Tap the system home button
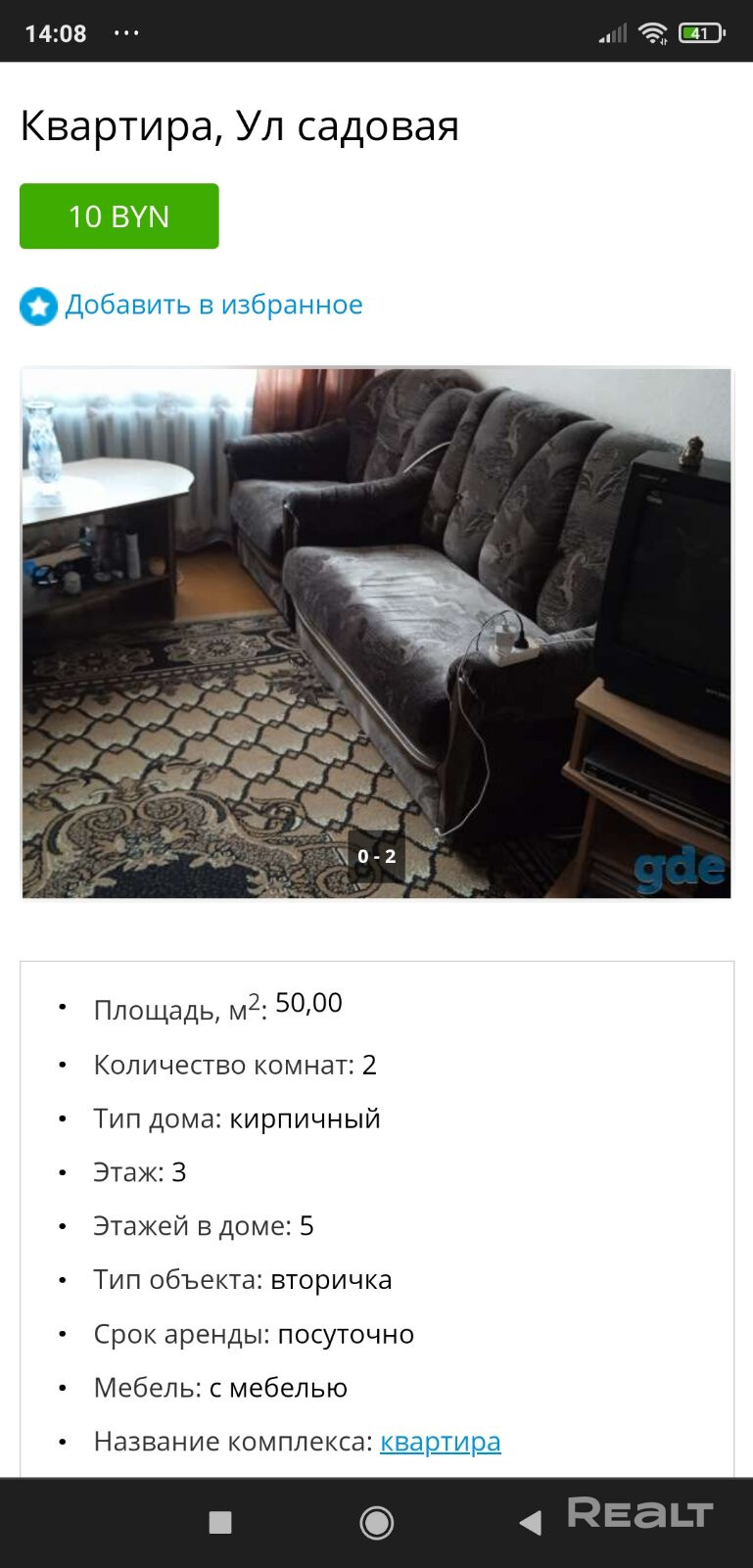753x1568 pixels. pos(377,1522)
